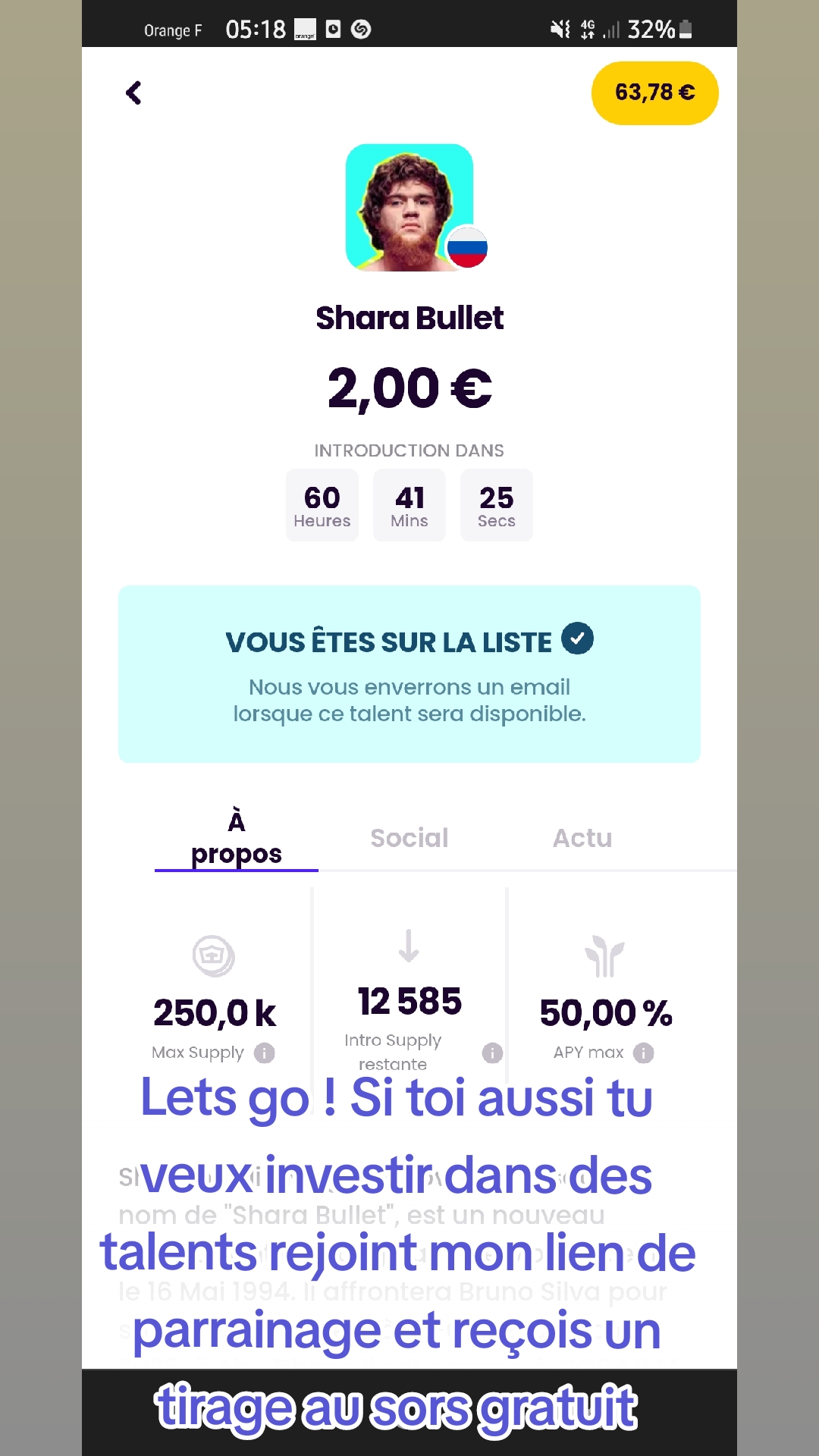Show info about Max Supply
This screenshot has width=819, height=1456.
pyautogui.click(x=265, y=1053)
